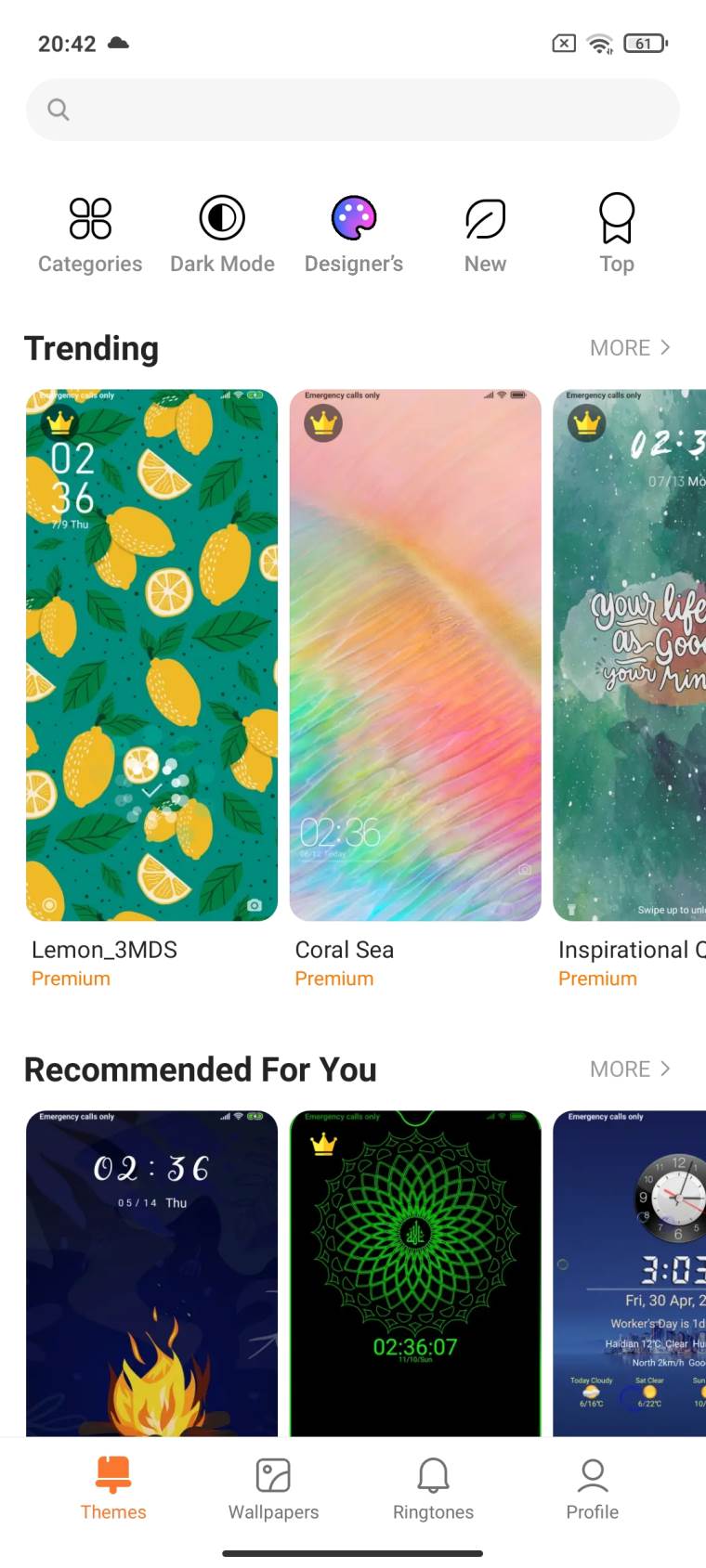
Task: Tap the crown badge on Lemon_3MDS theme
Action: coord(59,423)
